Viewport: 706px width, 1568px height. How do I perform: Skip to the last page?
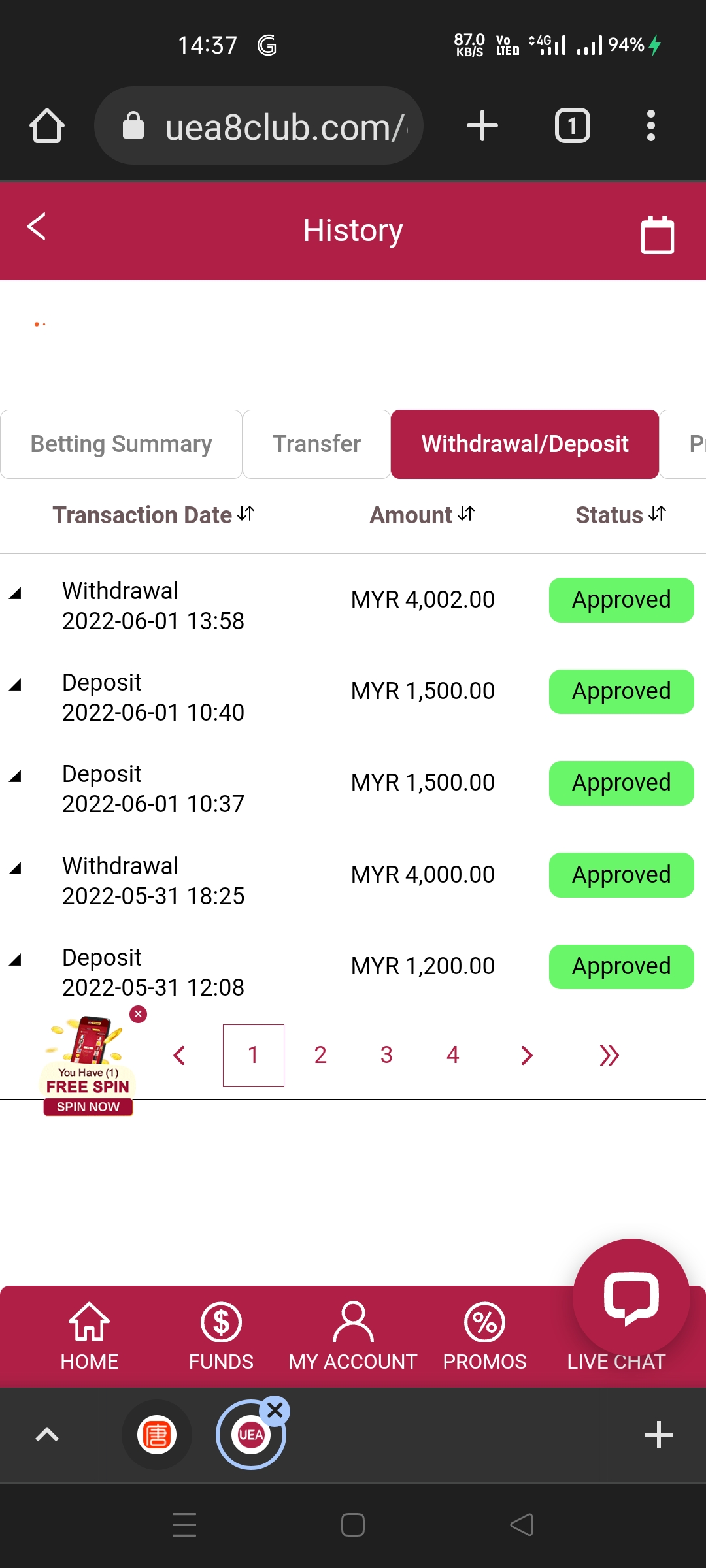(609, 1055)
